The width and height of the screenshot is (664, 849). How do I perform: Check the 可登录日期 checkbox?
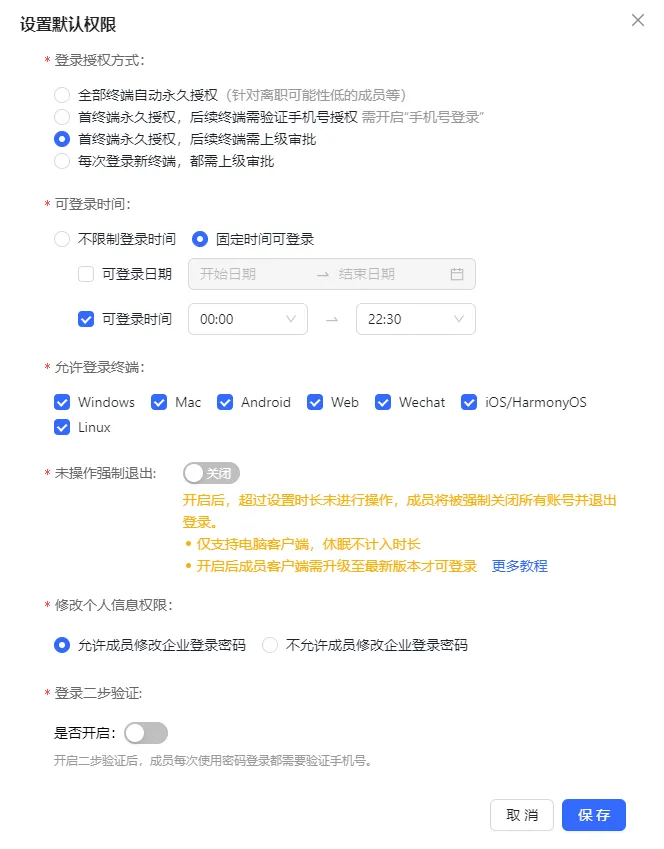pos(86,274)
